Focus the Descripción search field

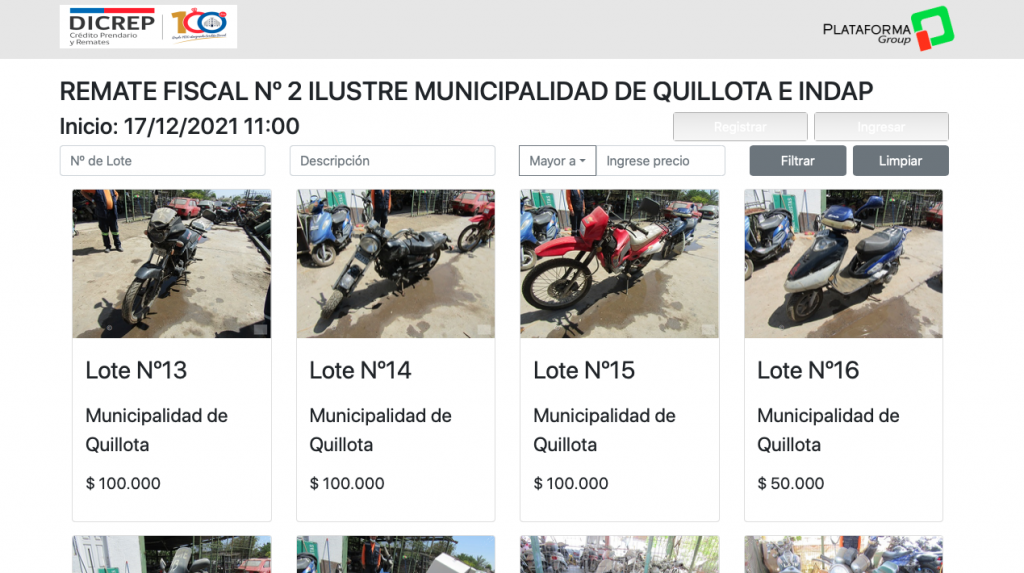(x=392, y=161)
